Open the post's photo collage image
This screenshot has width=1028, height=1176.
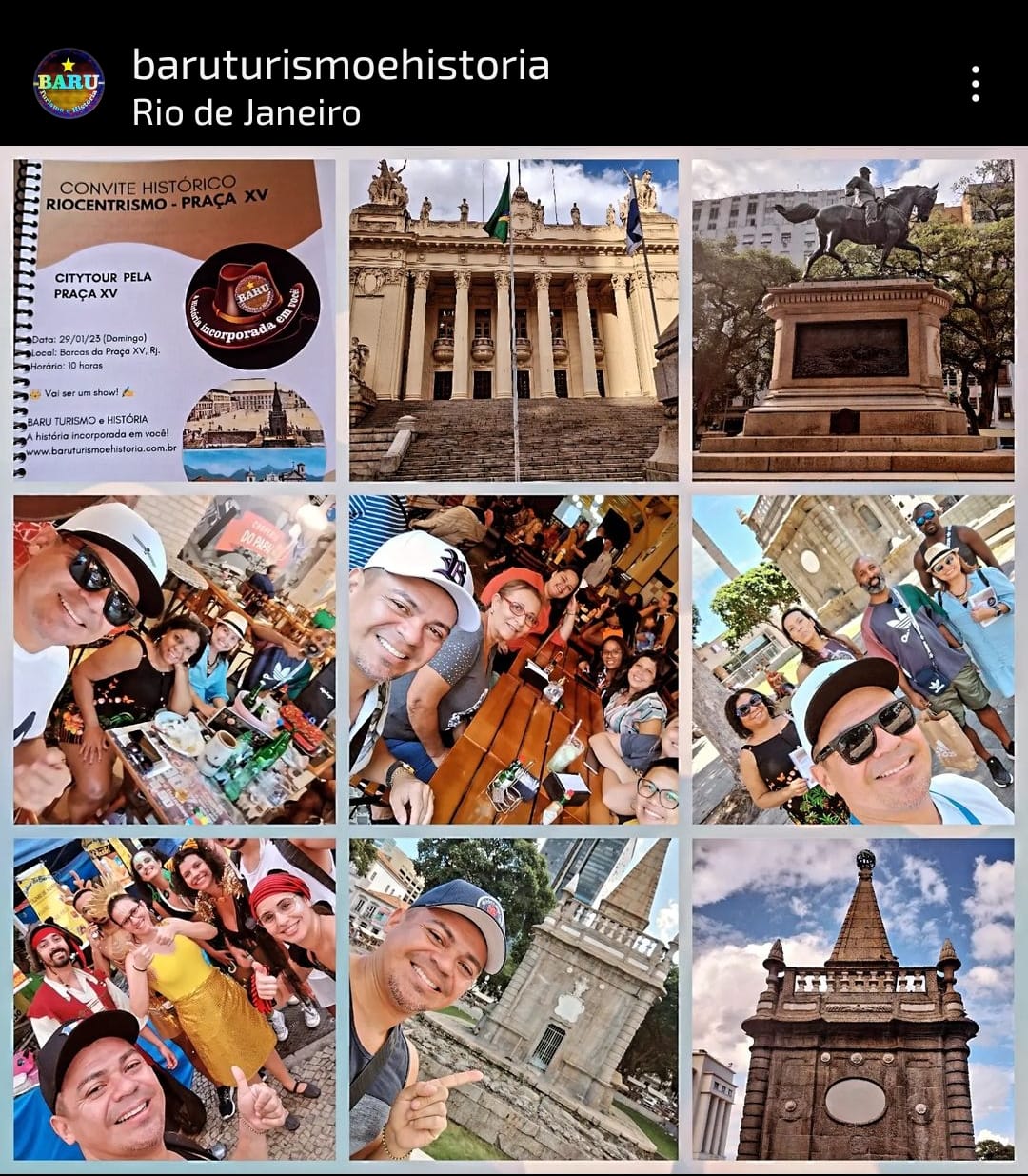[x=514, y=659]
